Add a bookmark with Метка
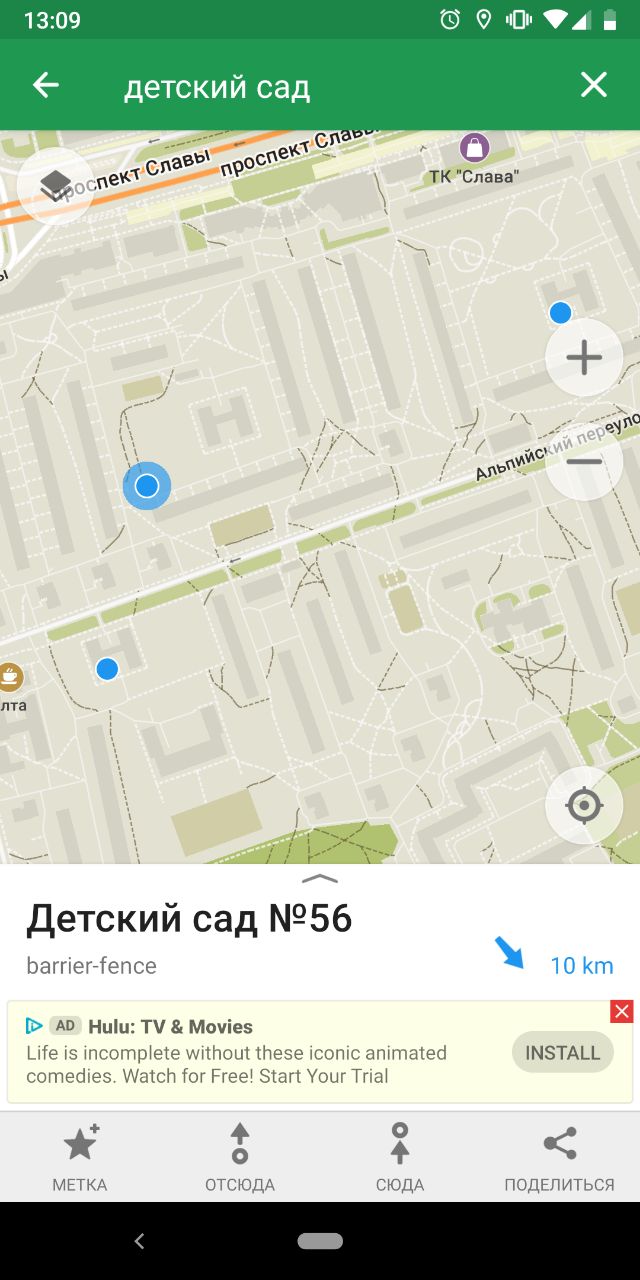Viewport: 640px width, 1280px height. 80,1157
